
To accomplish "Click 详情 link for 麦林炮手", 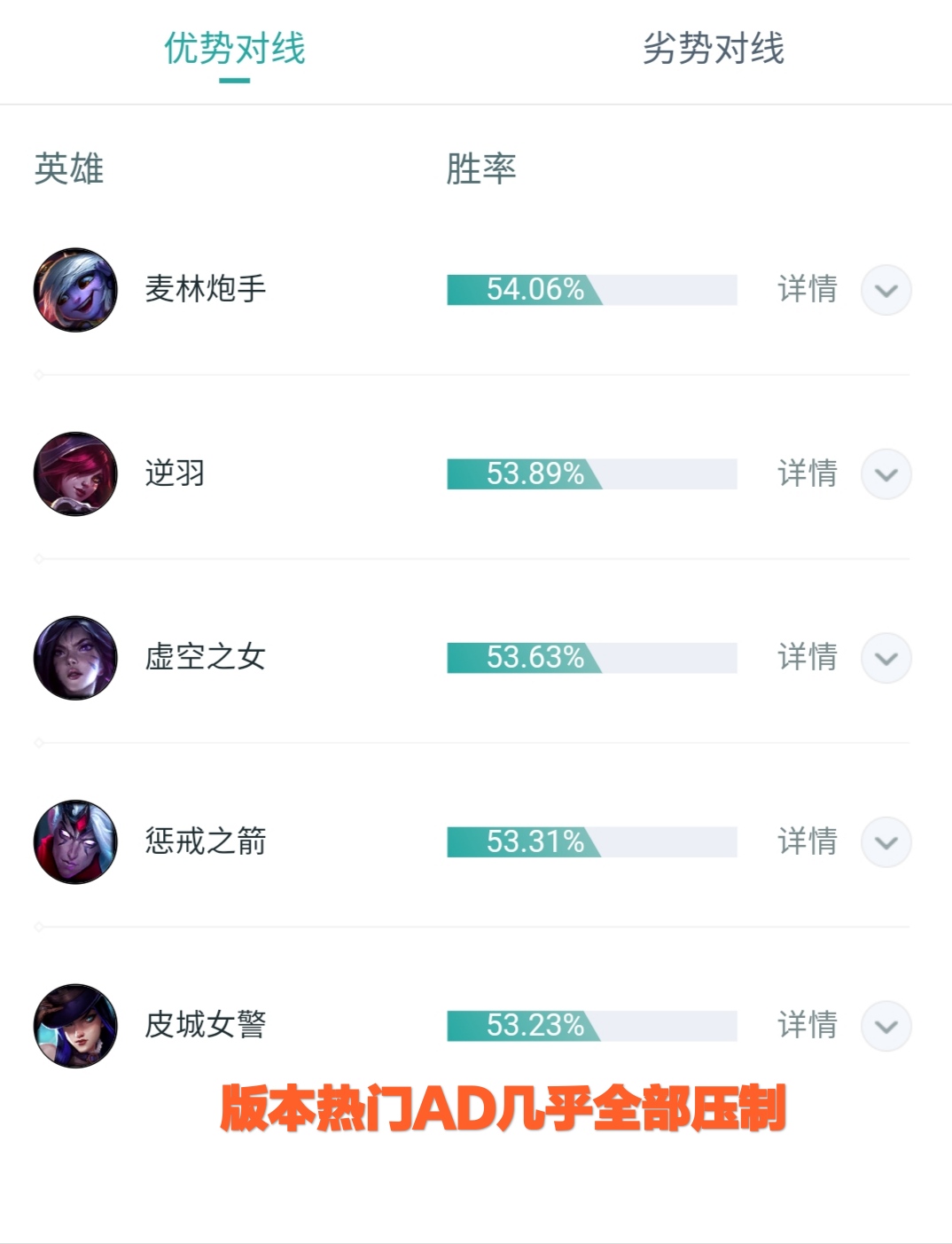I will (x=805, y=290).
